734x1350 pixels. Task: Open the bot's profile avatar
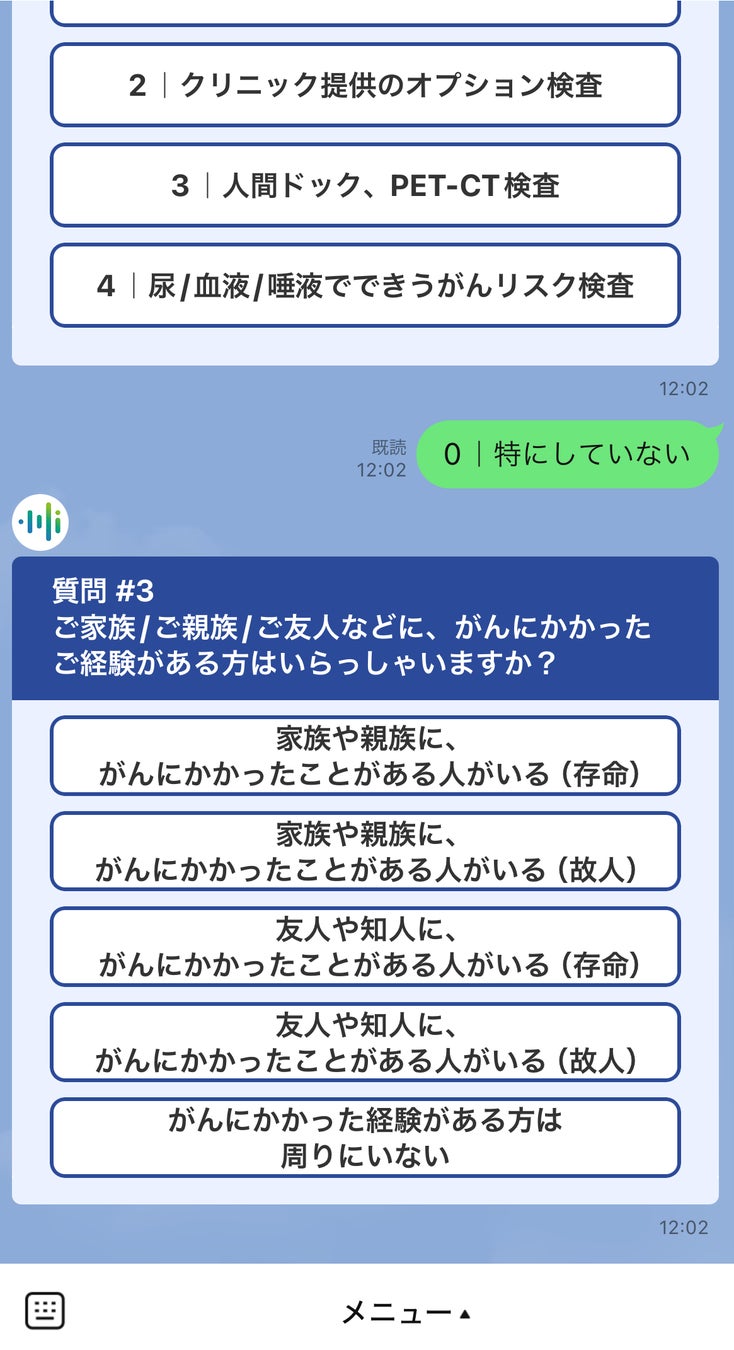41,521
